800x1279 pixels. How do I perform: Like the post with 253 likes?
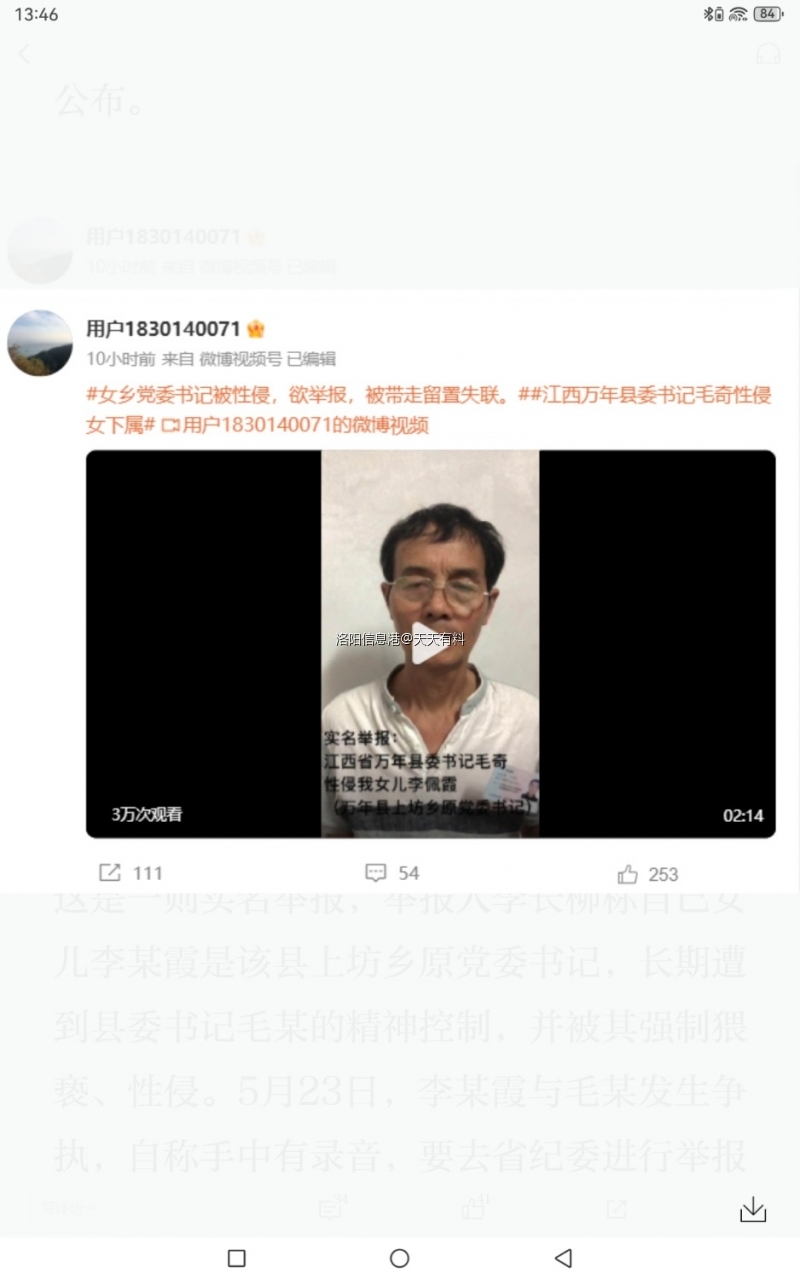click(x=647, y=874)
